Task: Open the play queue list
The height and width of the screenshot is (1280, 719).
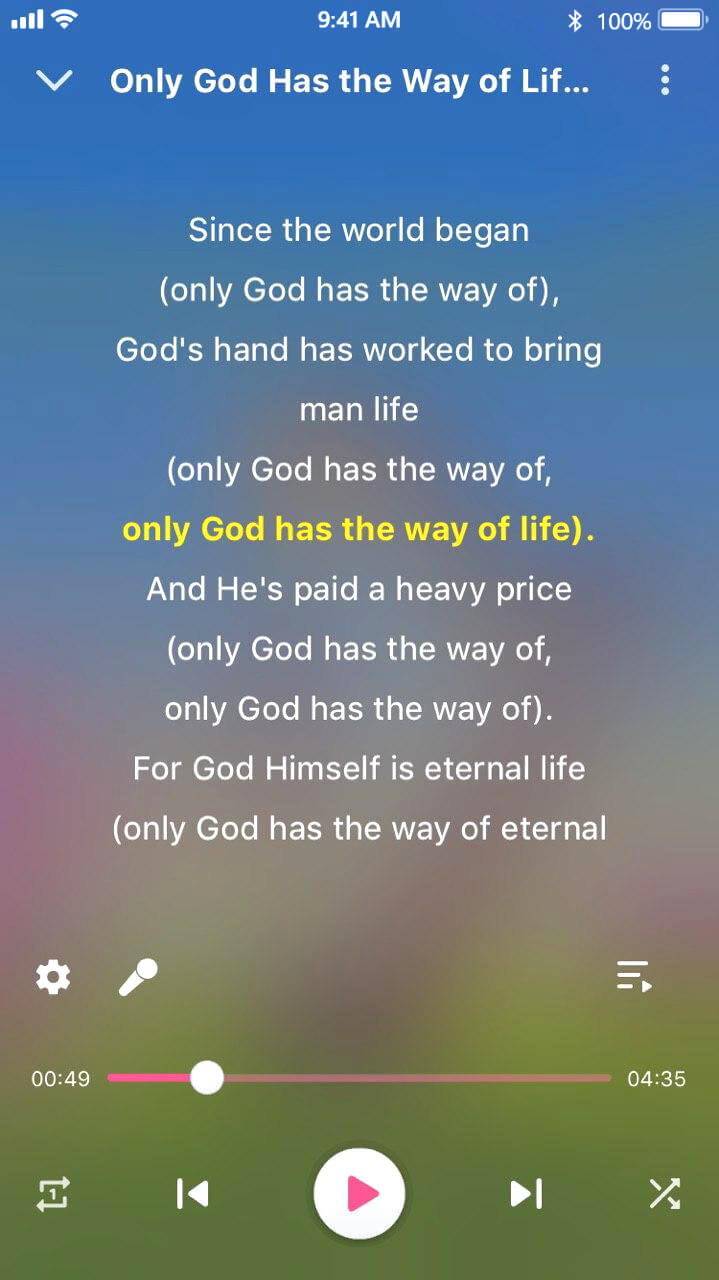Action: pos(634,976)
